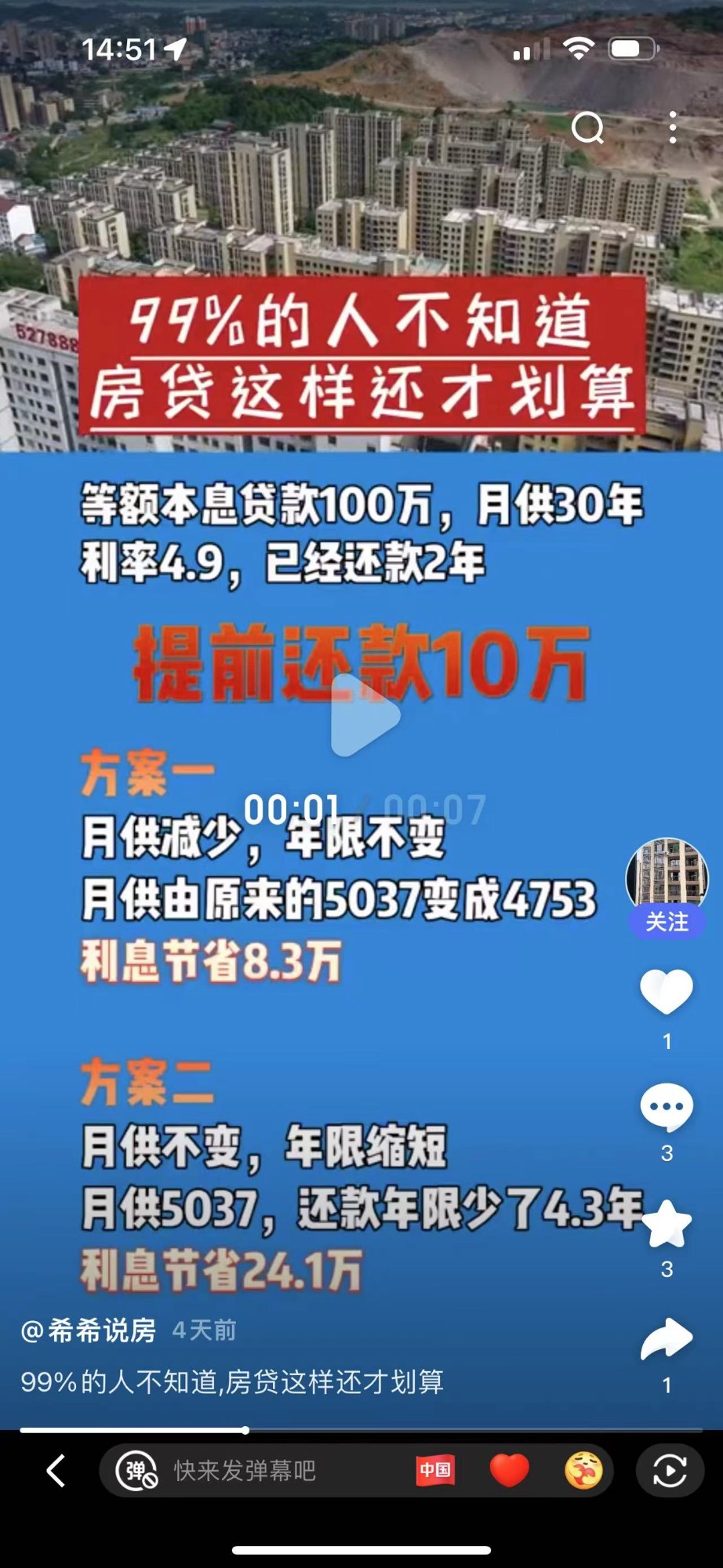Send the 中国 quick sticker
The width and height of the screenshot is (723, 1568).
click(x=435, y=1470)
